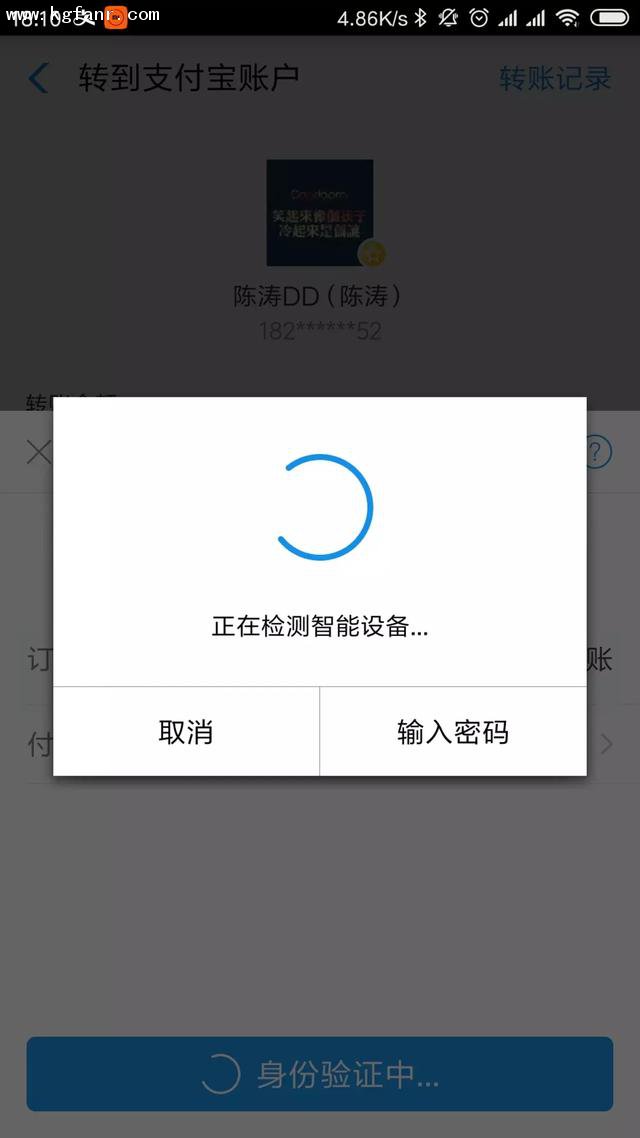Open the help question mark icon
This screenshot has height=1138, width=640.
tap(597, 452)
